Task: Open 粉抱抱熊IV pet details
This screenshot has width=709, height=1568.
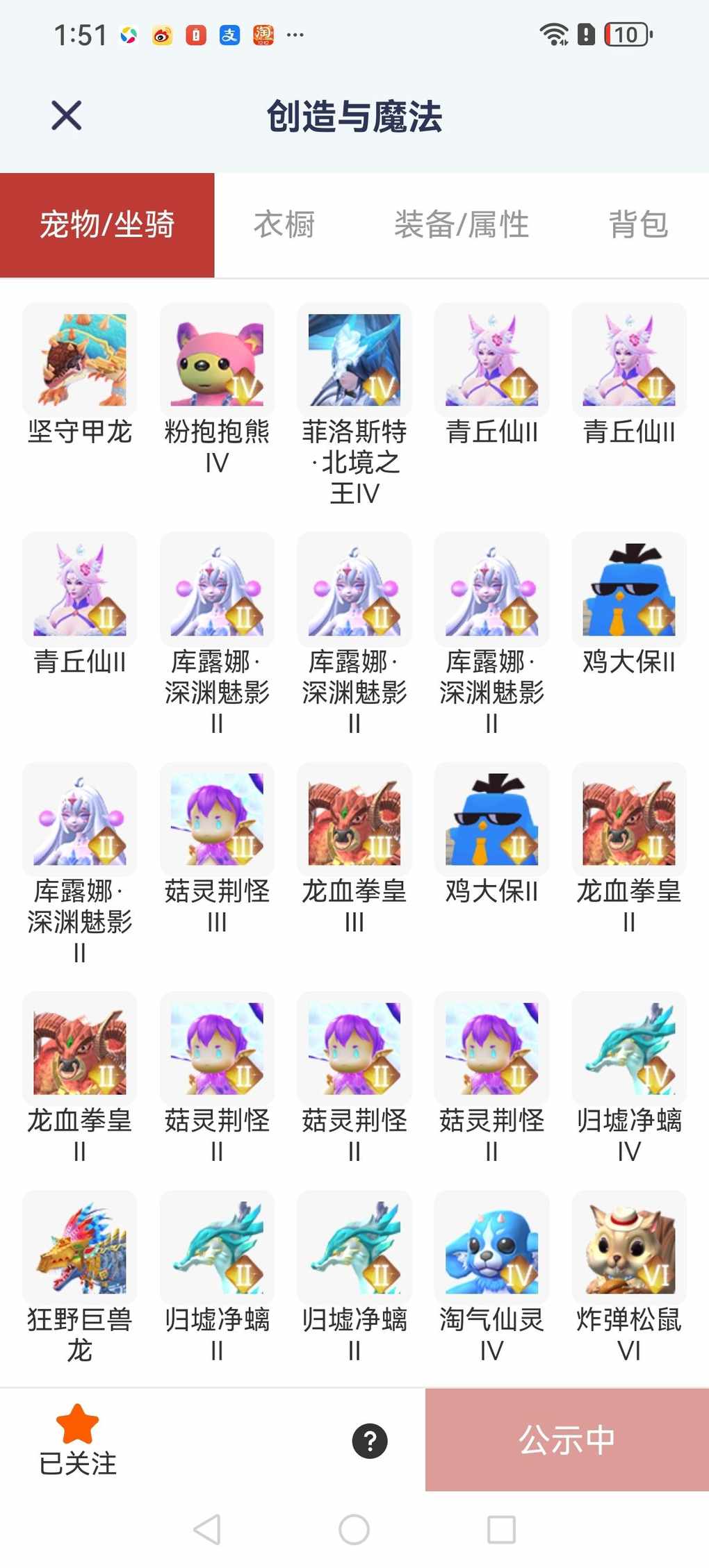Action: [x=217, y=360]
